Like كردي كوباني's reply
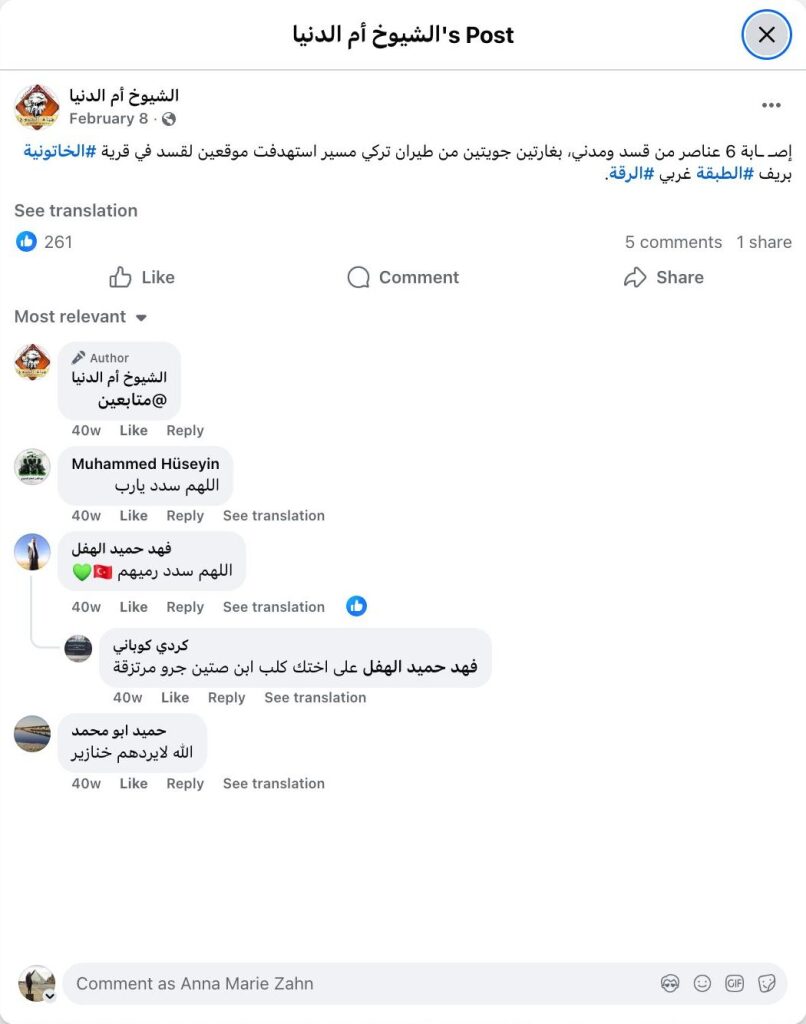The width and height of the screenshot is (806, 1024). pyautogui.click(x=174, y=698)
